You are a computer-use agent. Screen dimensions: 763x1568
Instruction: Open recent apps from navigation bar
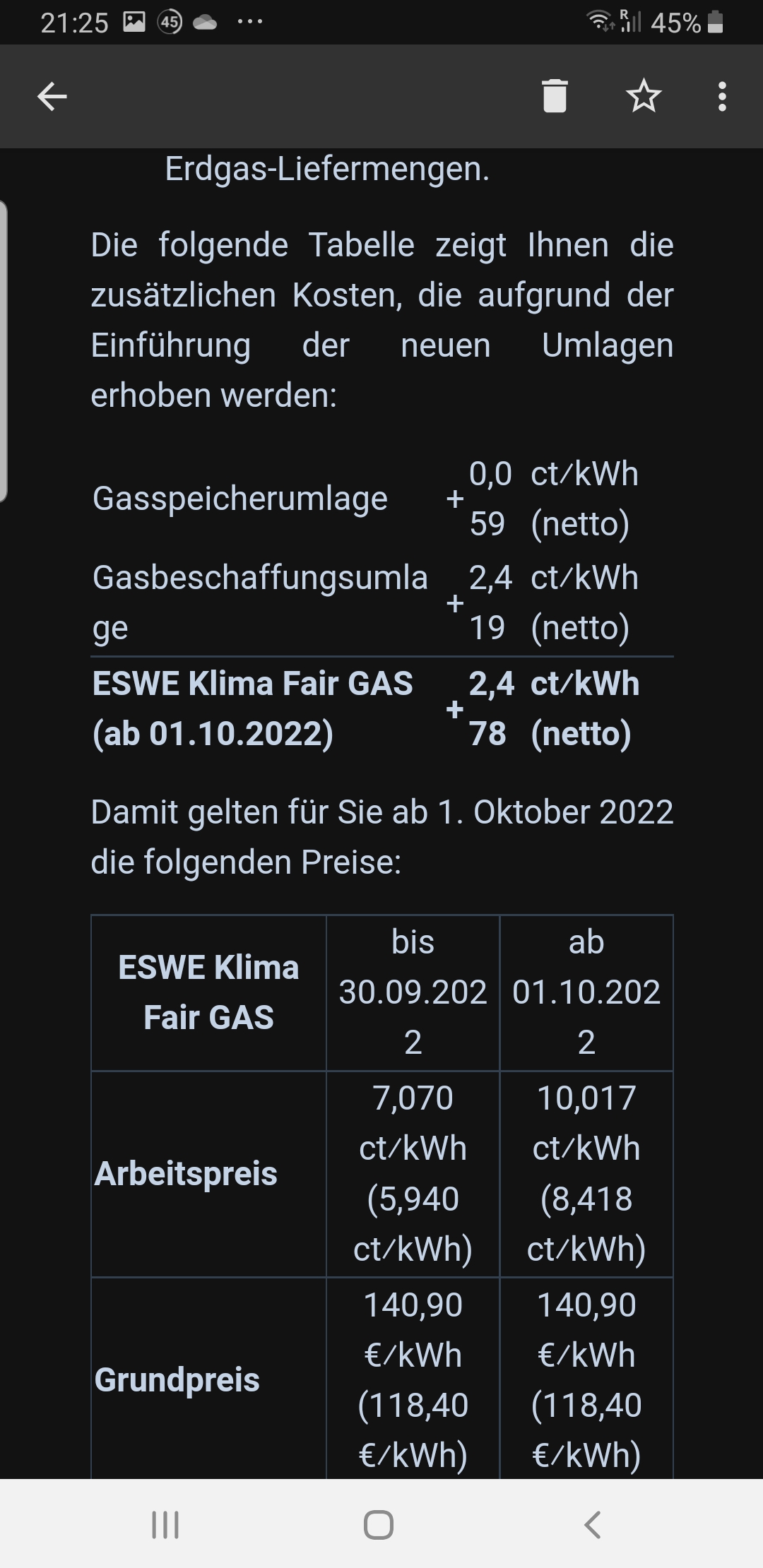[x=165, y=1524]
